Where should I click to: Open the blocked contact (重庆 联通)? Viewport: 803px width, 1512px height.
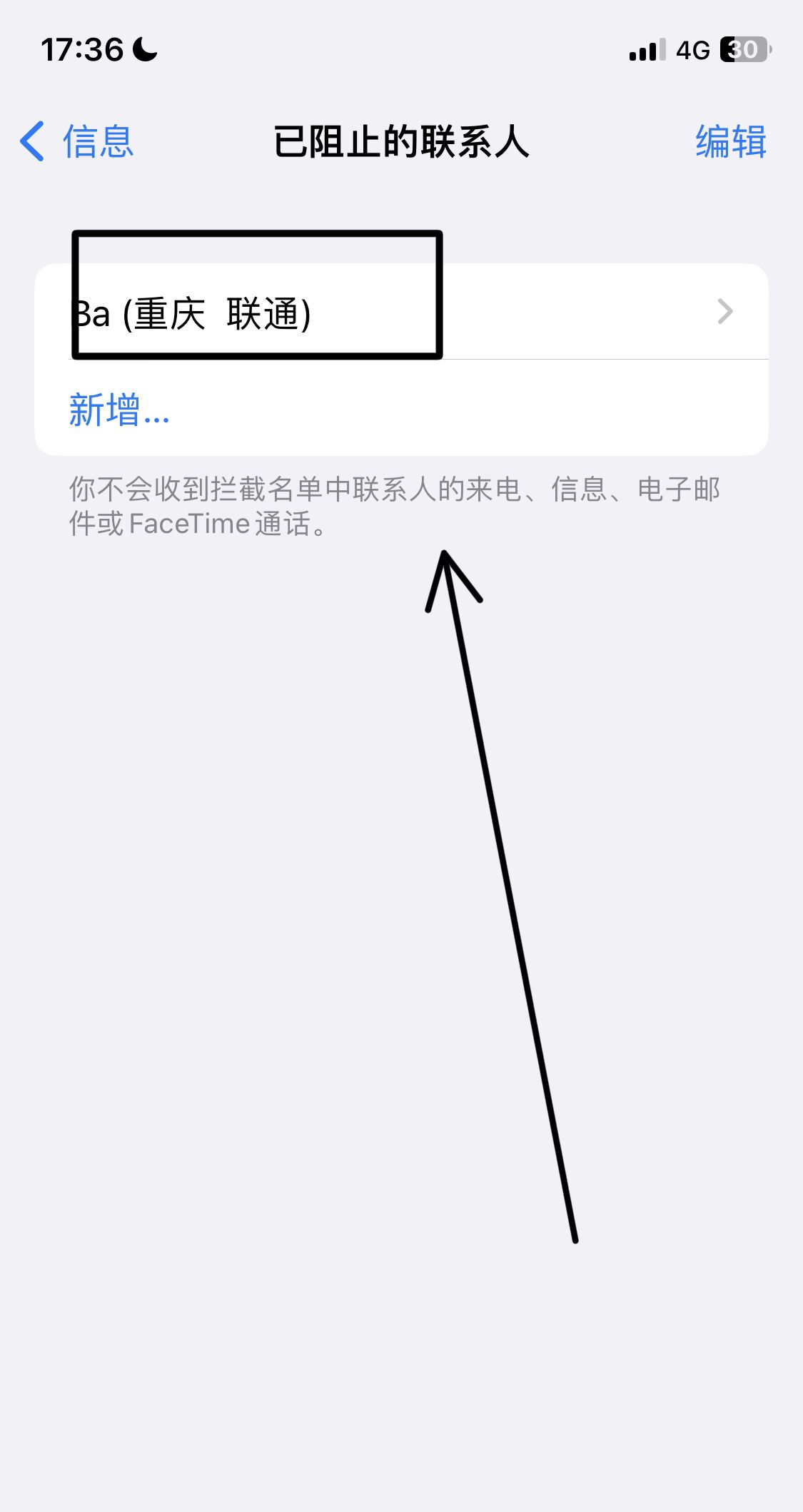pyautogui.click(x=400, y=313)
